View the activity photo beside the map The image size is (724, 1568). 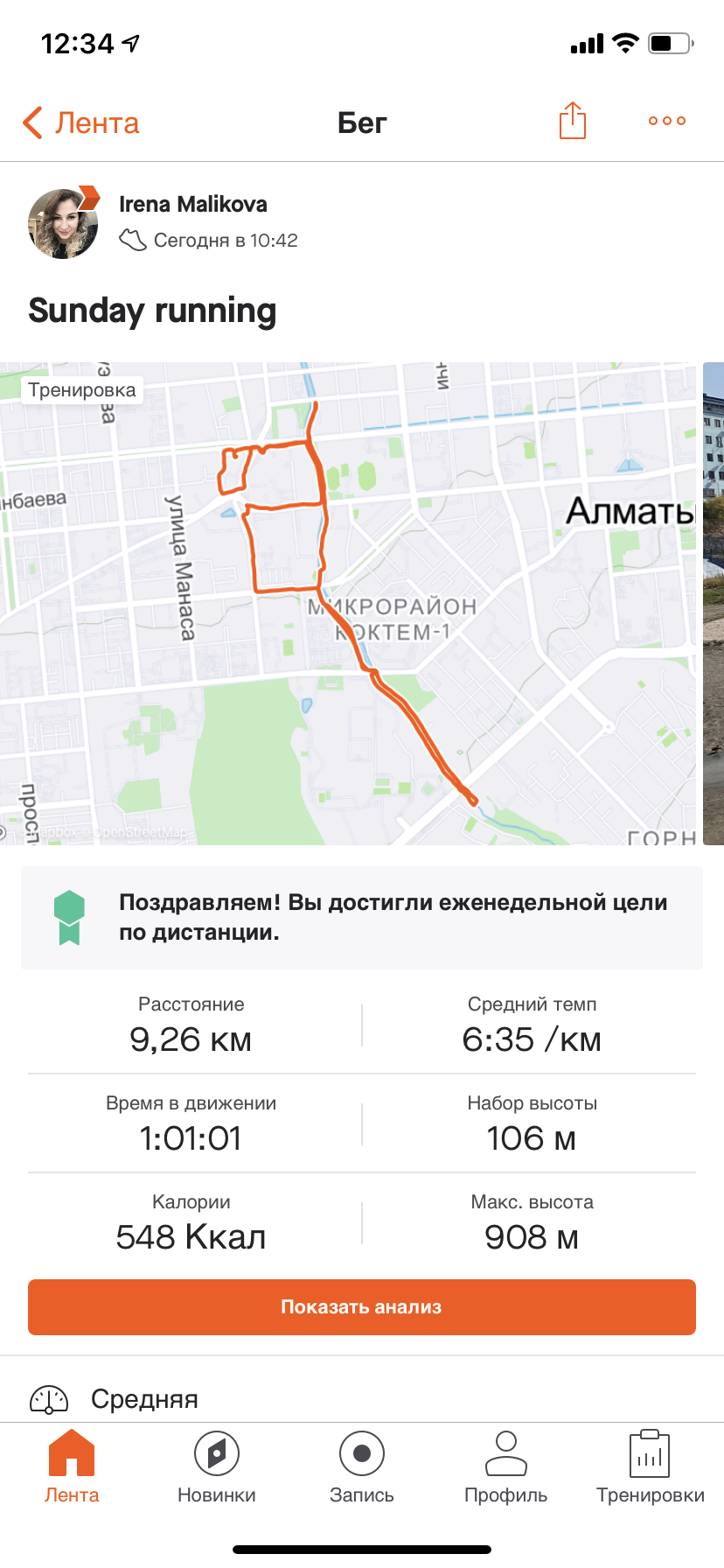[x=714, y=604]
